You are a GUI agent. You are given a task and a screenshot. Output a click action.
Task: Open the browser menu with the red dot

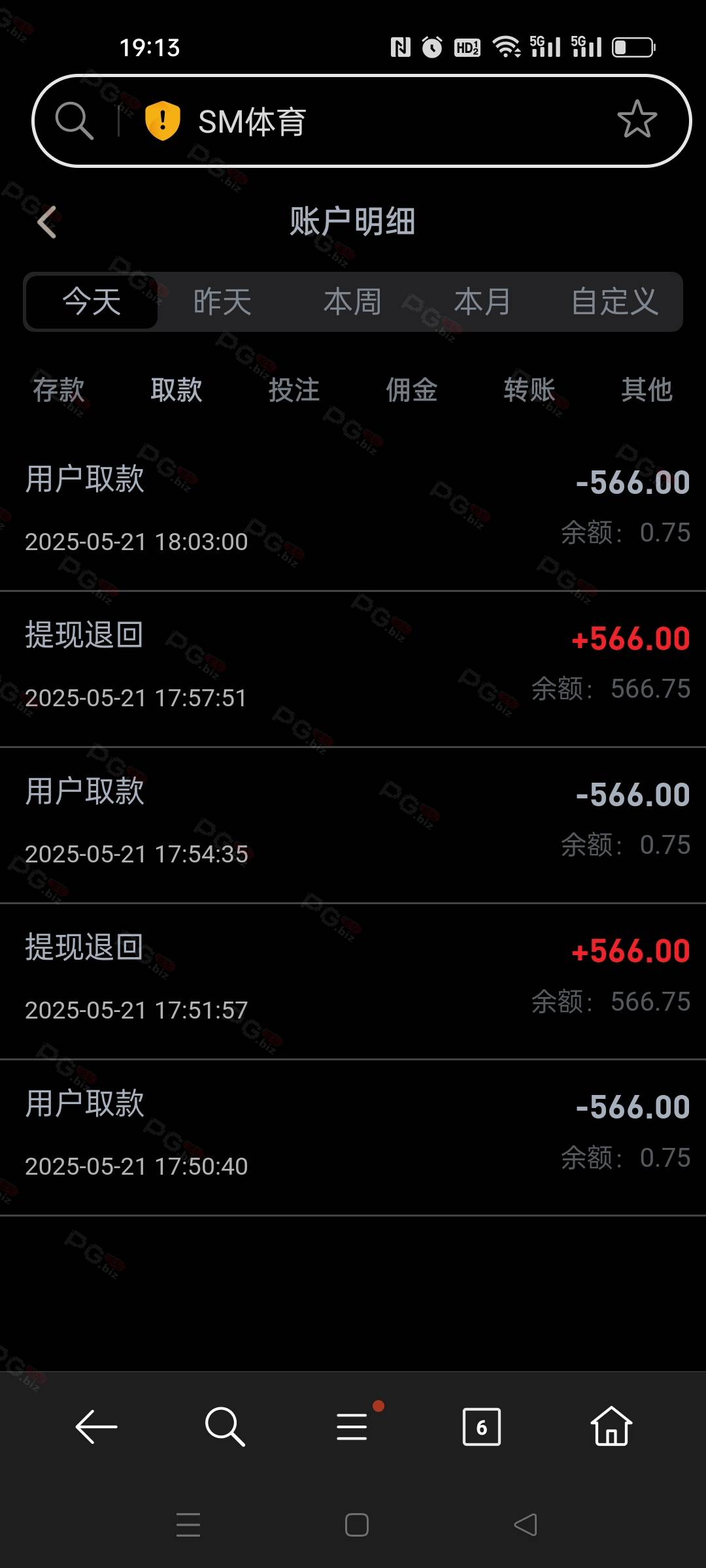pos(354,1426)
